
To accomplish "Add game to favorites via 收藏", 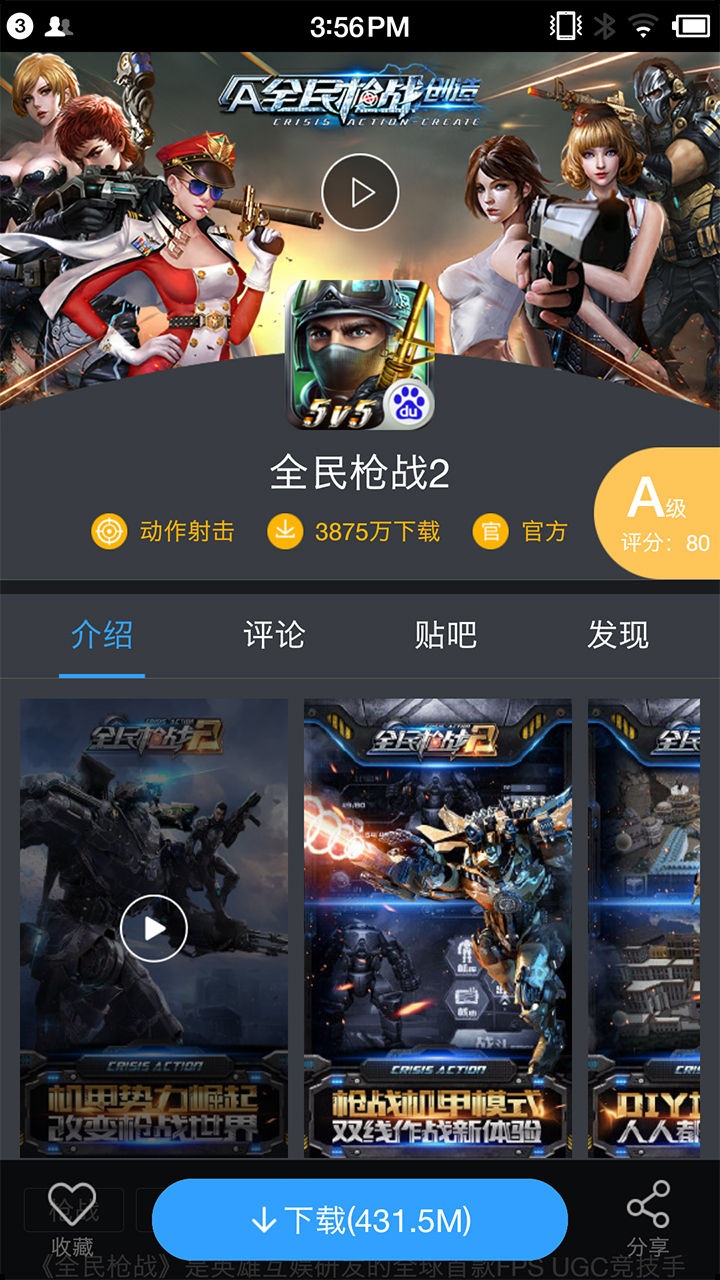I will (x=72, y=1218).
